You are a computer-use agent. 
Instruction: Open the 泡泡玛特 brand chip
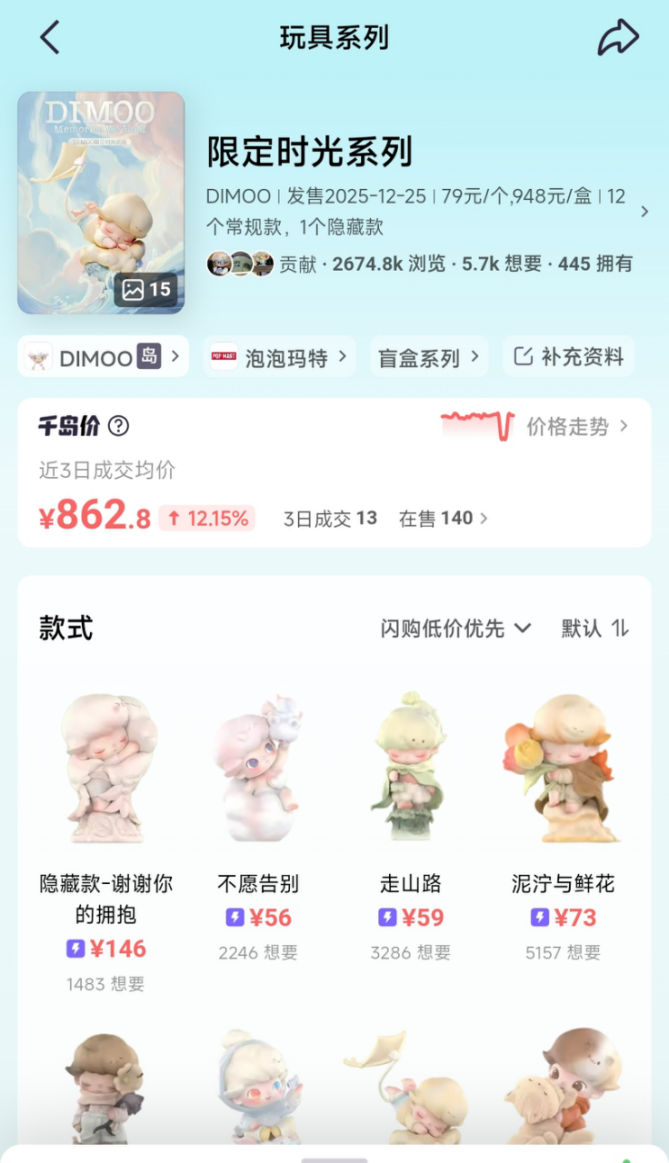278,357
